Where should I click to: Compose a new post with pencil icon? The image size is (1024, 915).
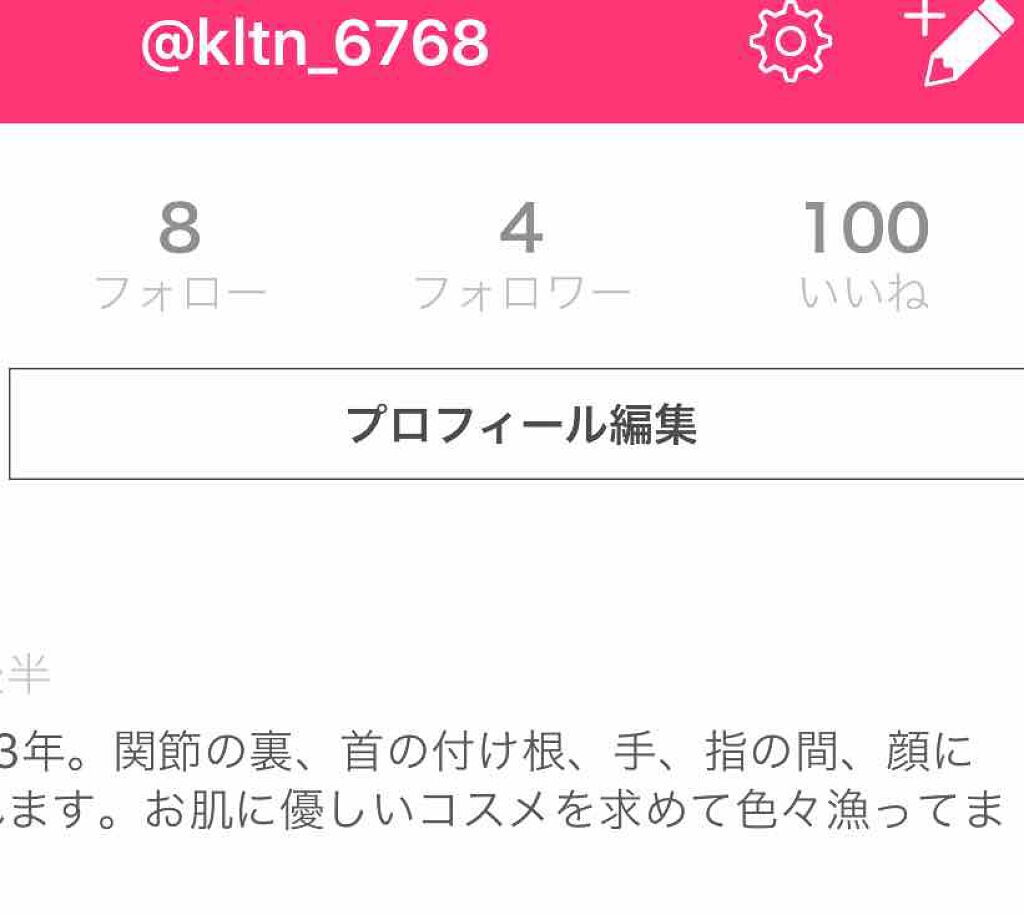point(958,40)
